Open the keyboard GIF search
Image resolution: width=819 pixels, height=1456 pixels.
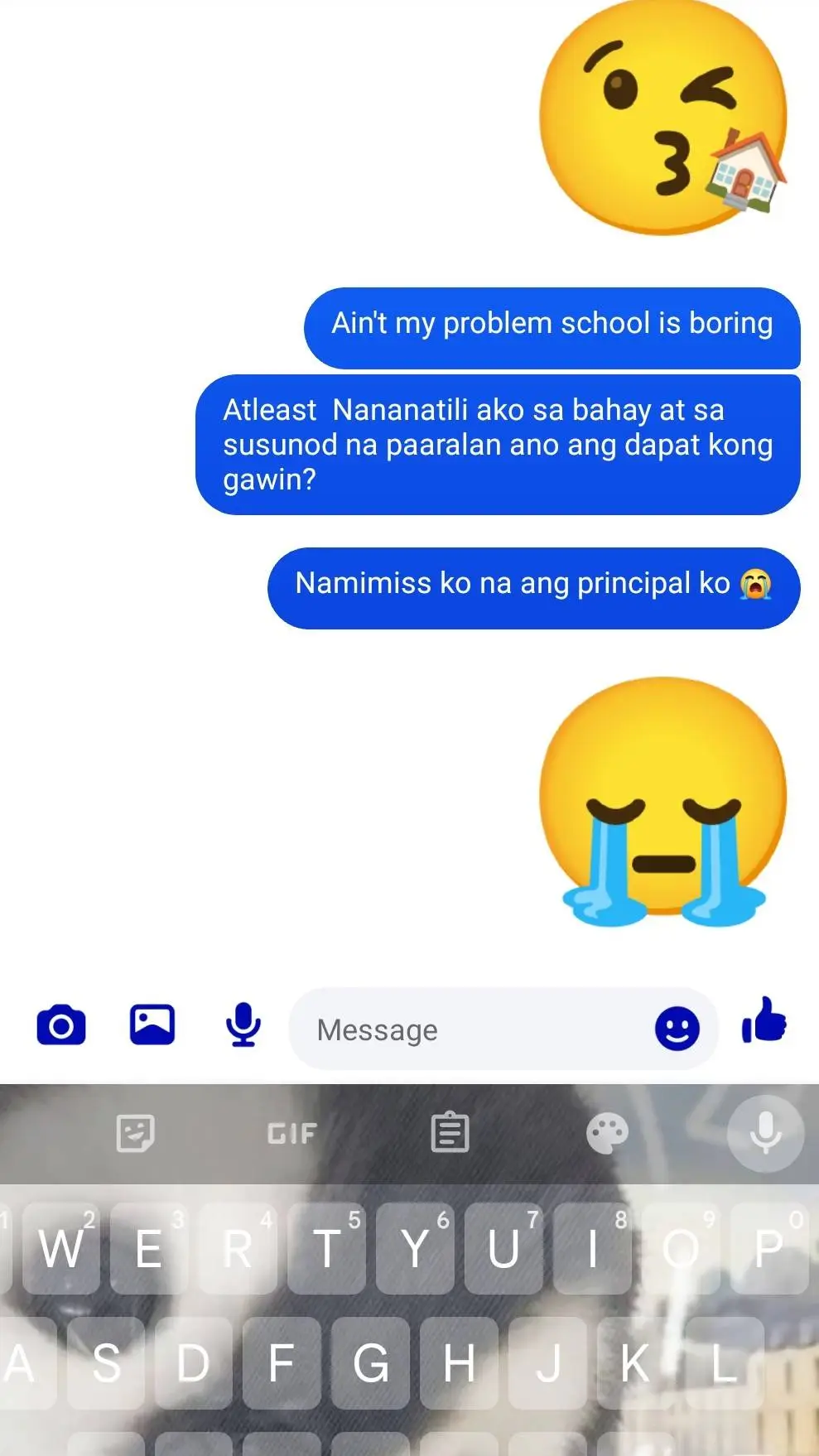pos(291,1134)
